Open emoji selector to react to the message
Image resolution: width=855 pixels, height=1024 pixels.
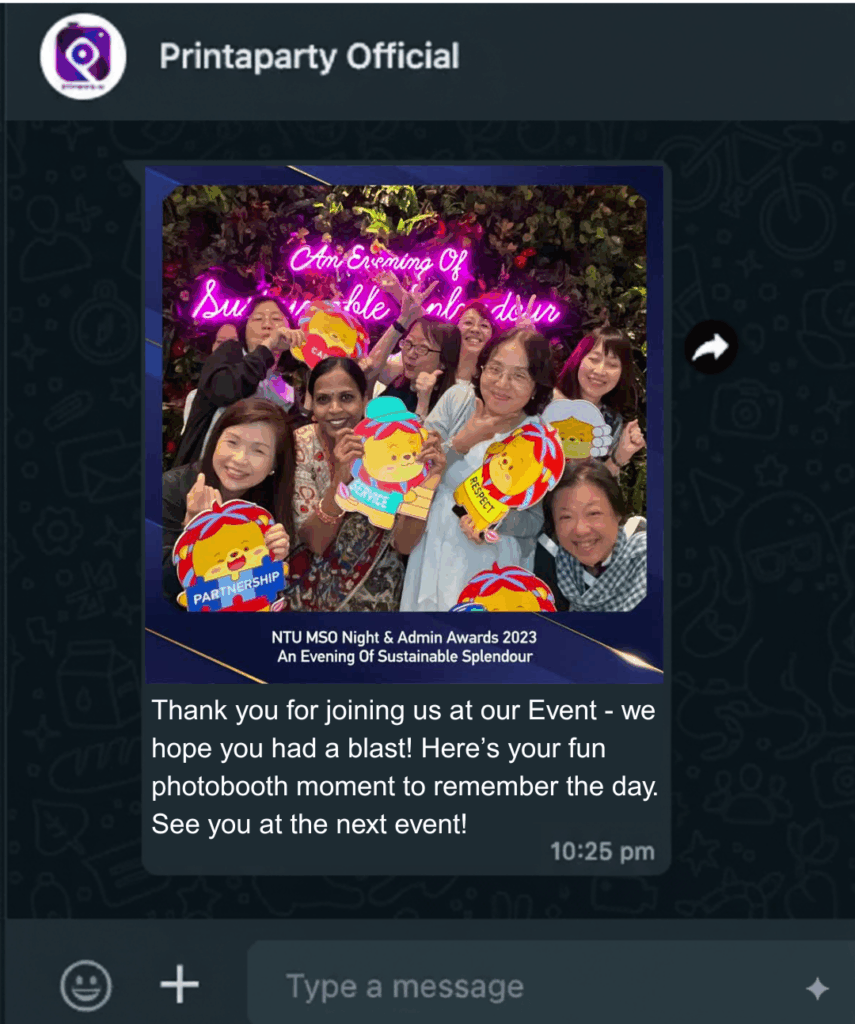click(85, 985)
